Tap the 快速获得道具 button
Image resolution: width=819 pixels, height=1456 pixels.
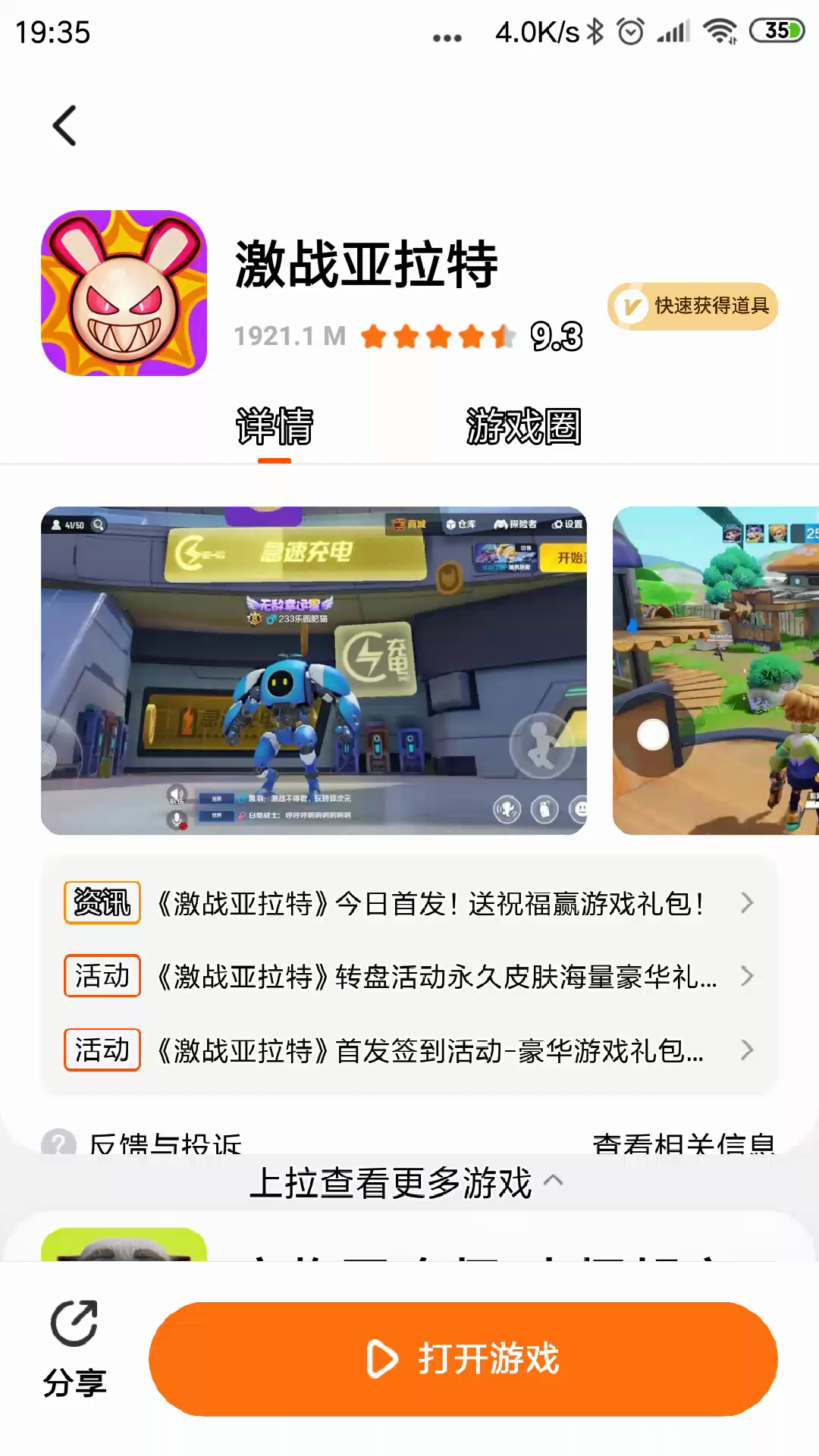coord(693,306)
